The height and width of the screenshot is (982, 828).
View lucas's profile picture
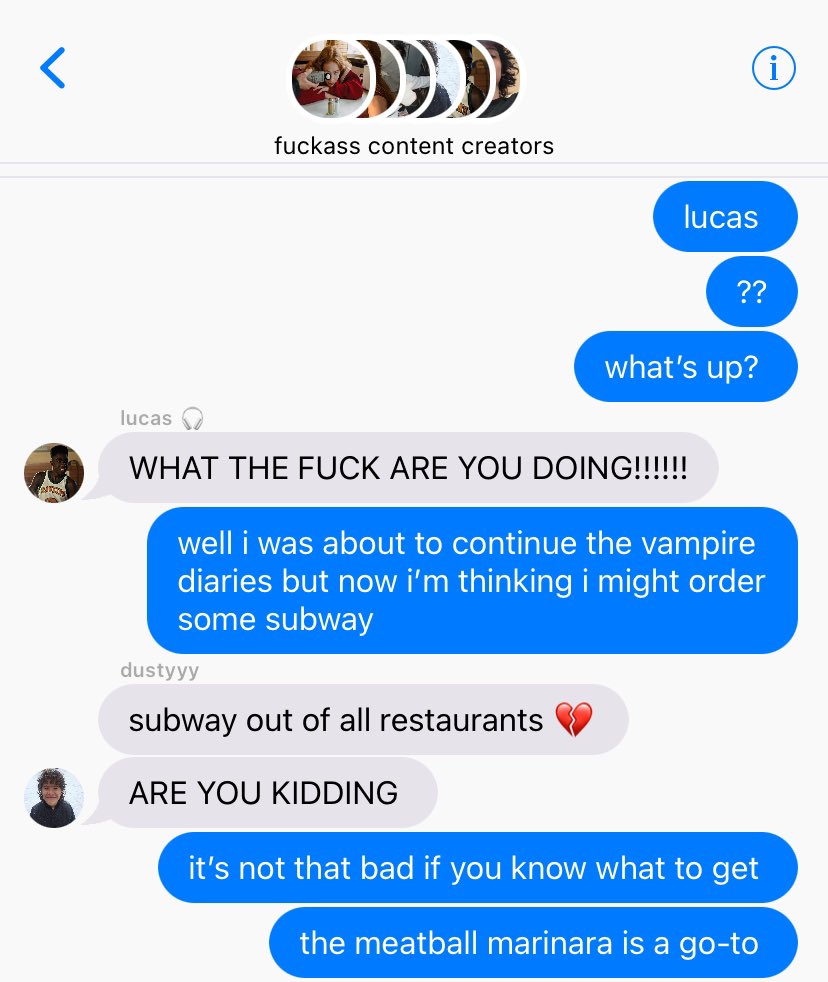(x=53, y=473)
